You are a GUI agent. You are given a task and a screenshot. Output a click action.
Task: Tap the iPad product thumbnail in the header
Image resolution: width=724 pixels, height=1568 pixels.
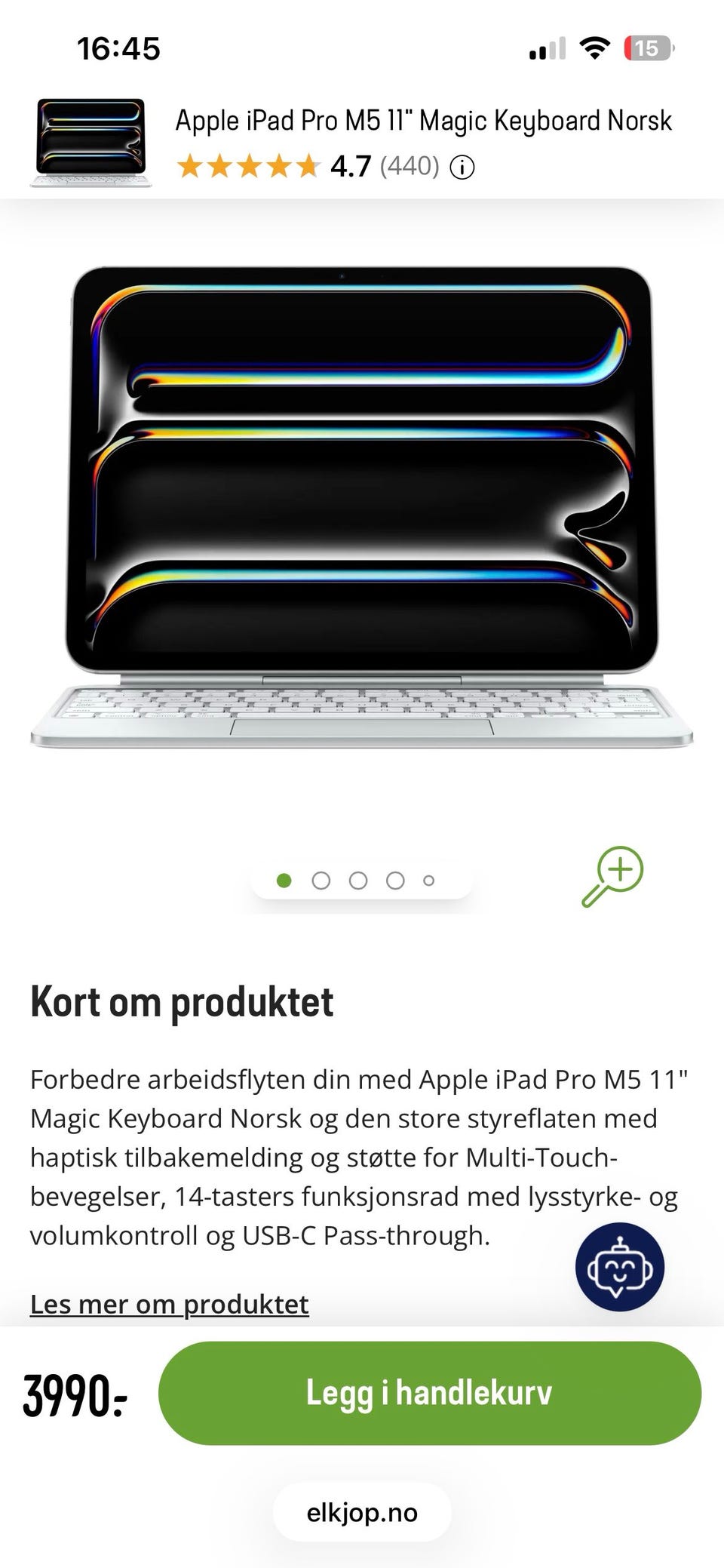tap(90, 143)
